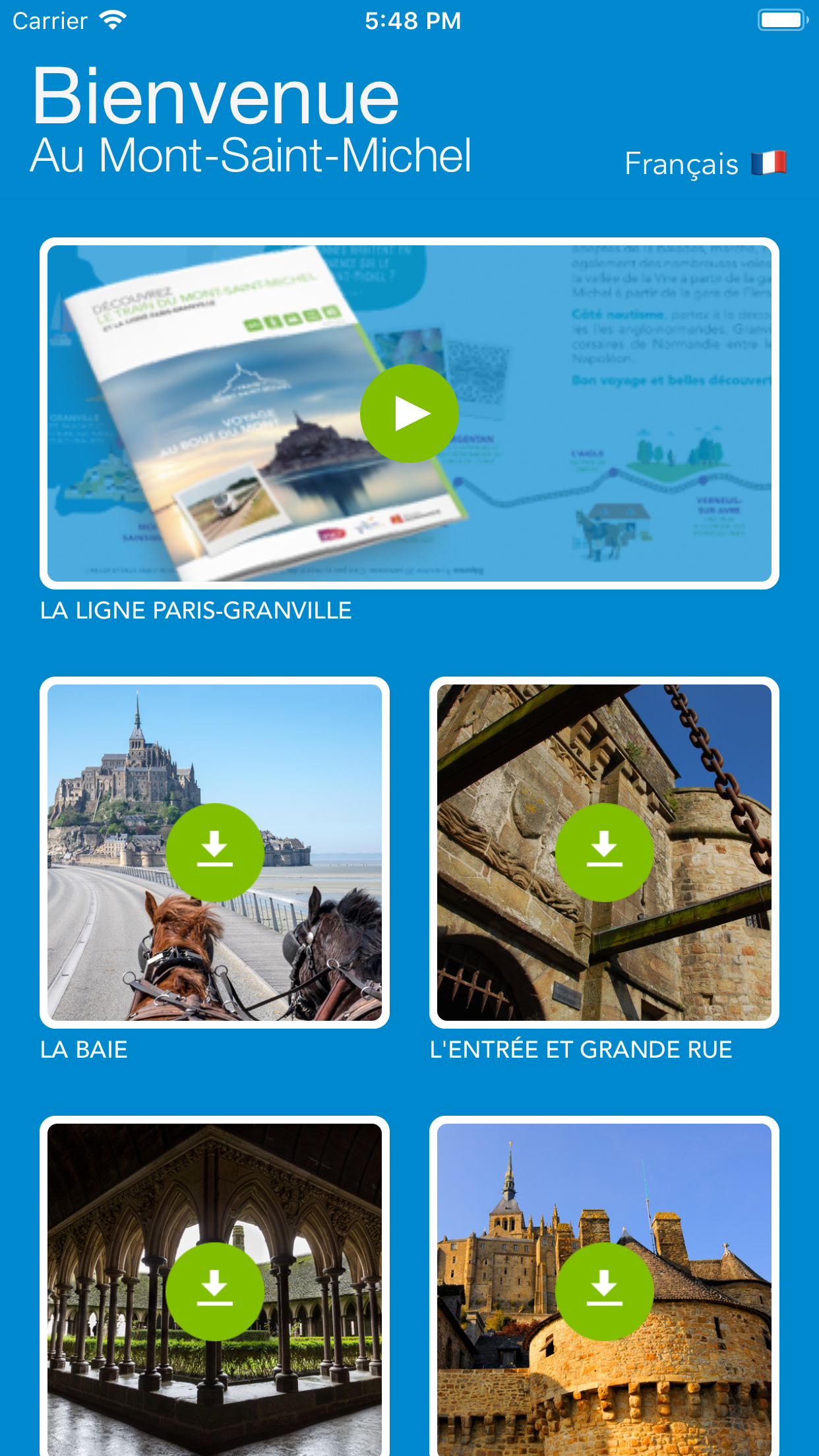Download the cloister arches guide

[215, 1292]
